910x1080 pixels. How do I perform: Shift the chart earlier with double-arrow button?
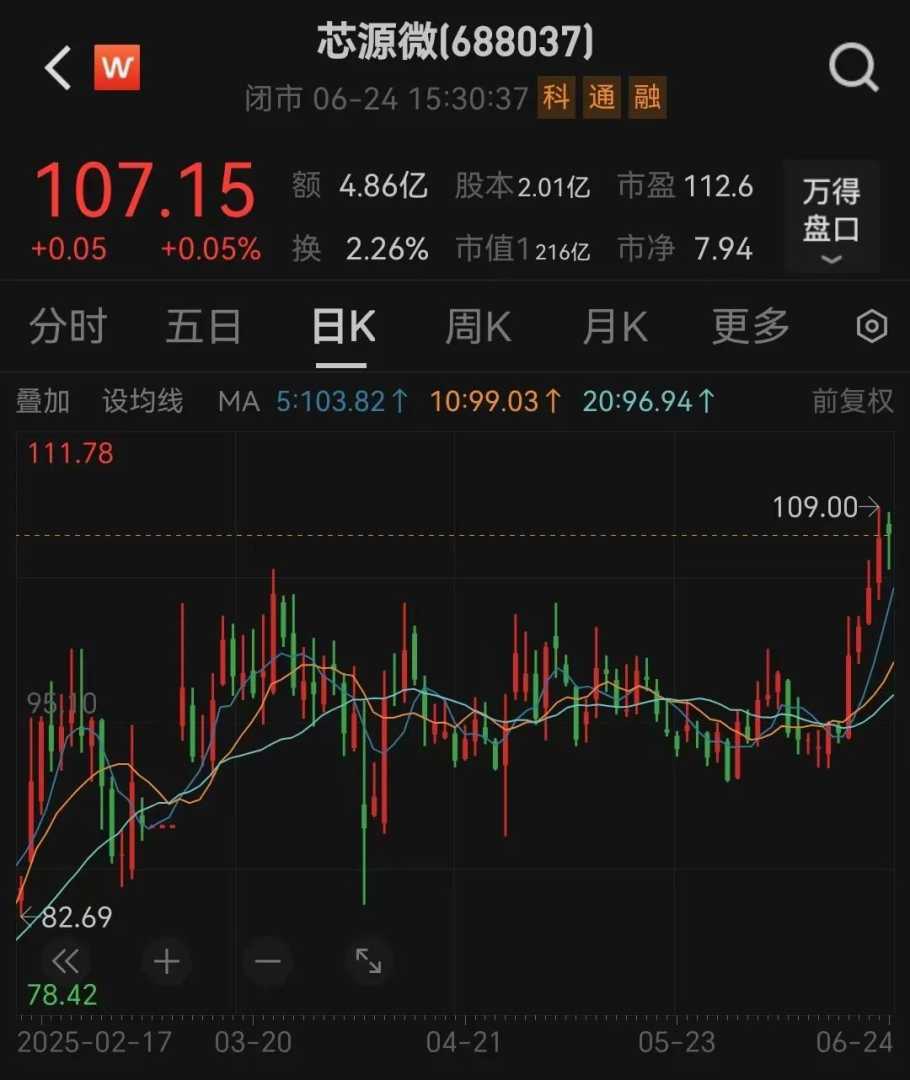click(x=65, y=962)
